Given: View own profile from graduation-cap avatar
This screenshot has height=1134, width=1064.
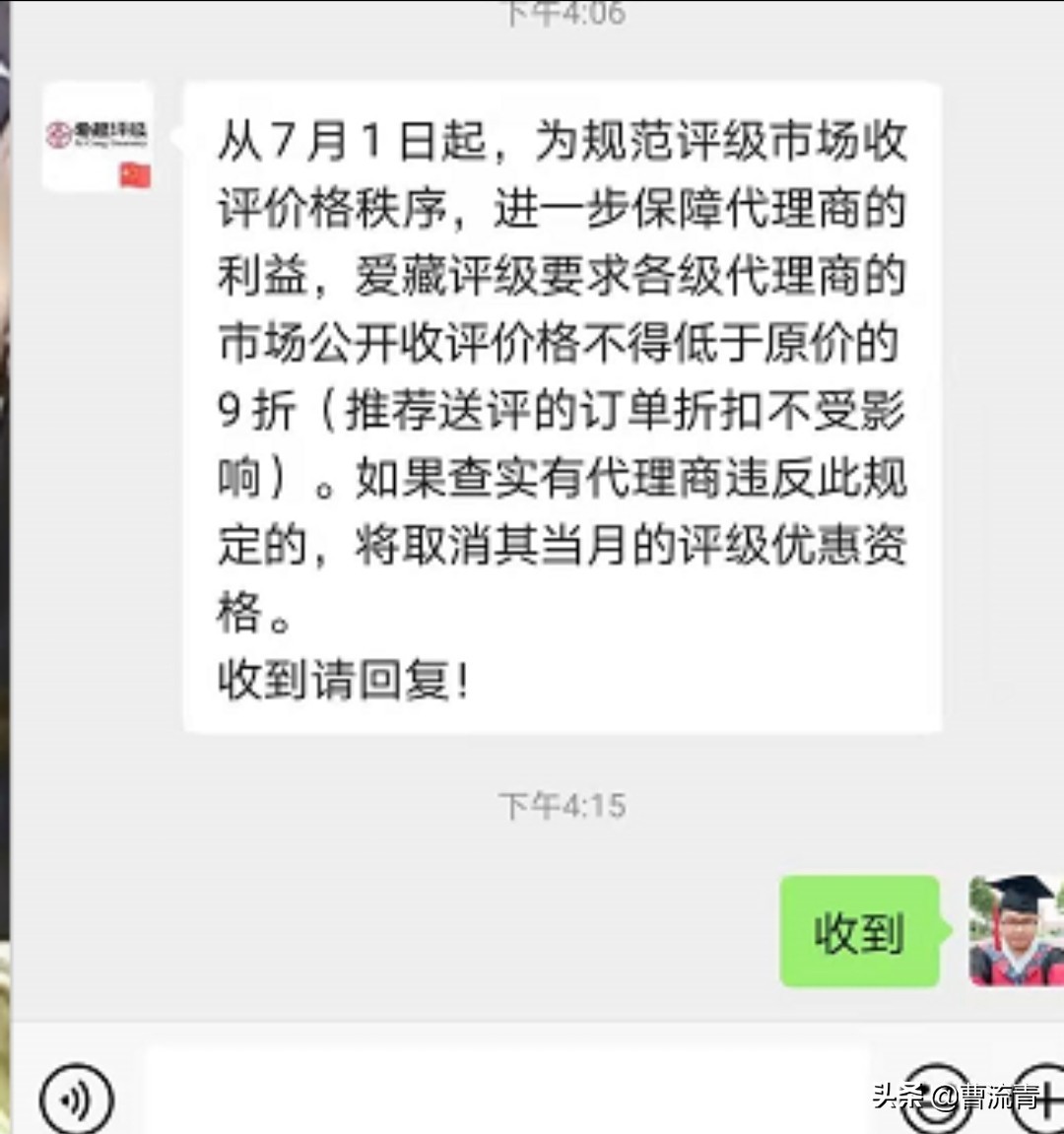Looking at the screenshot, I should 1016,931.
